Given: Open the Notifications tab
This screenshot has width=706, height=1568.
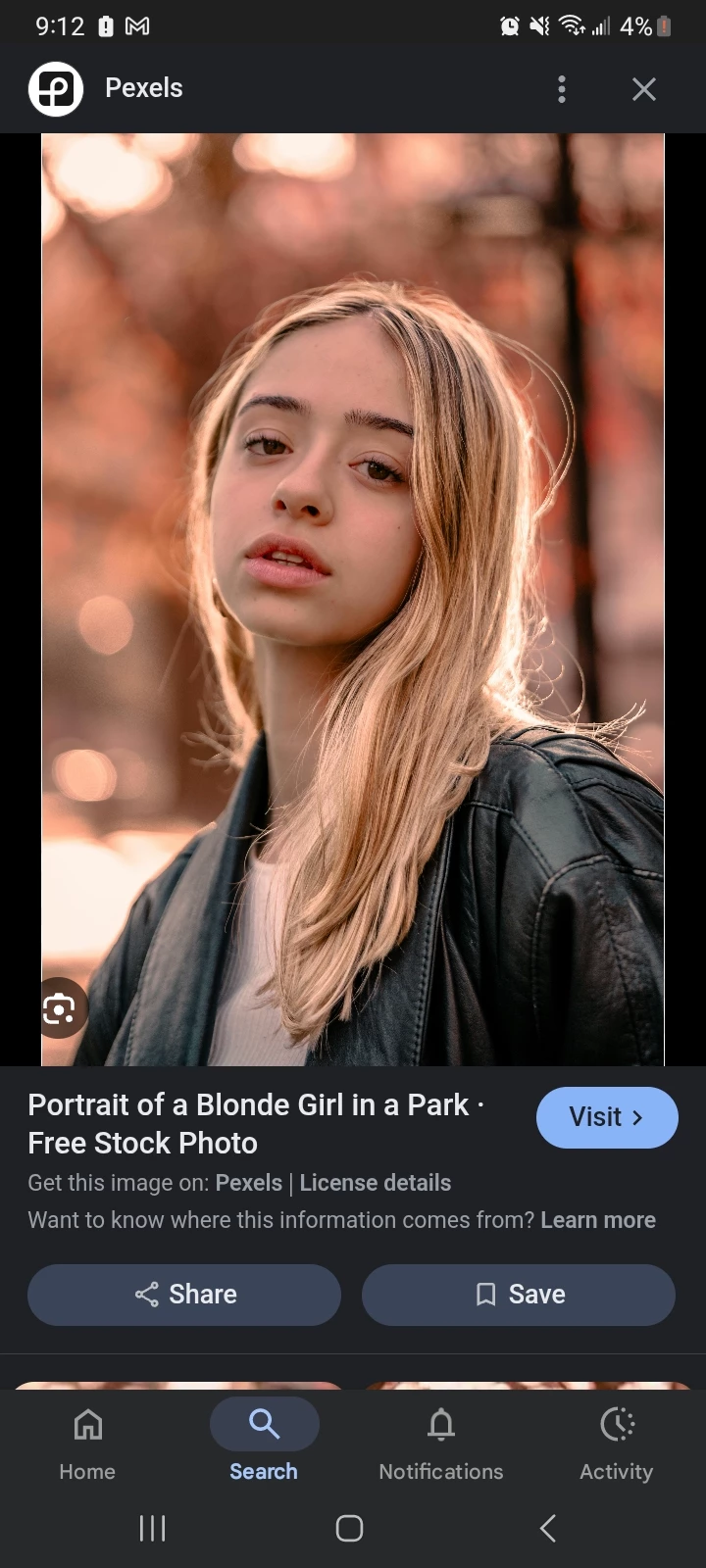Looking at the screenshot, I should click(x=441, y=1441).
